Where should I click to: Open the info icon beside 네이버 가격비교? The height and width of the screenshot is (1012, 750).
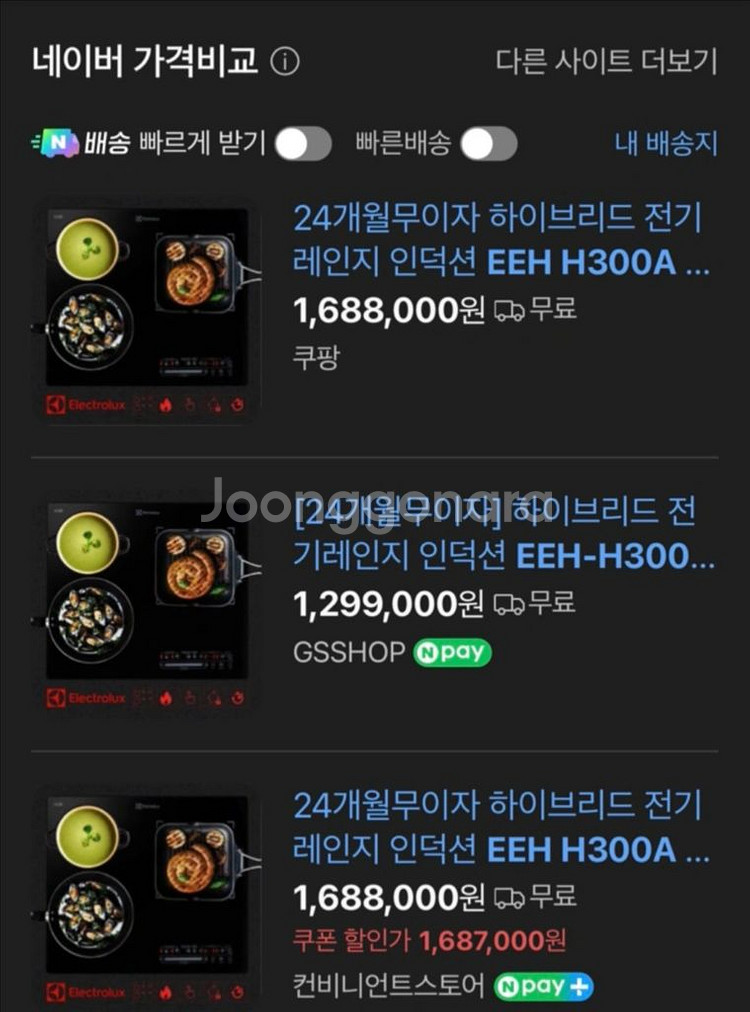coord(285,62)
